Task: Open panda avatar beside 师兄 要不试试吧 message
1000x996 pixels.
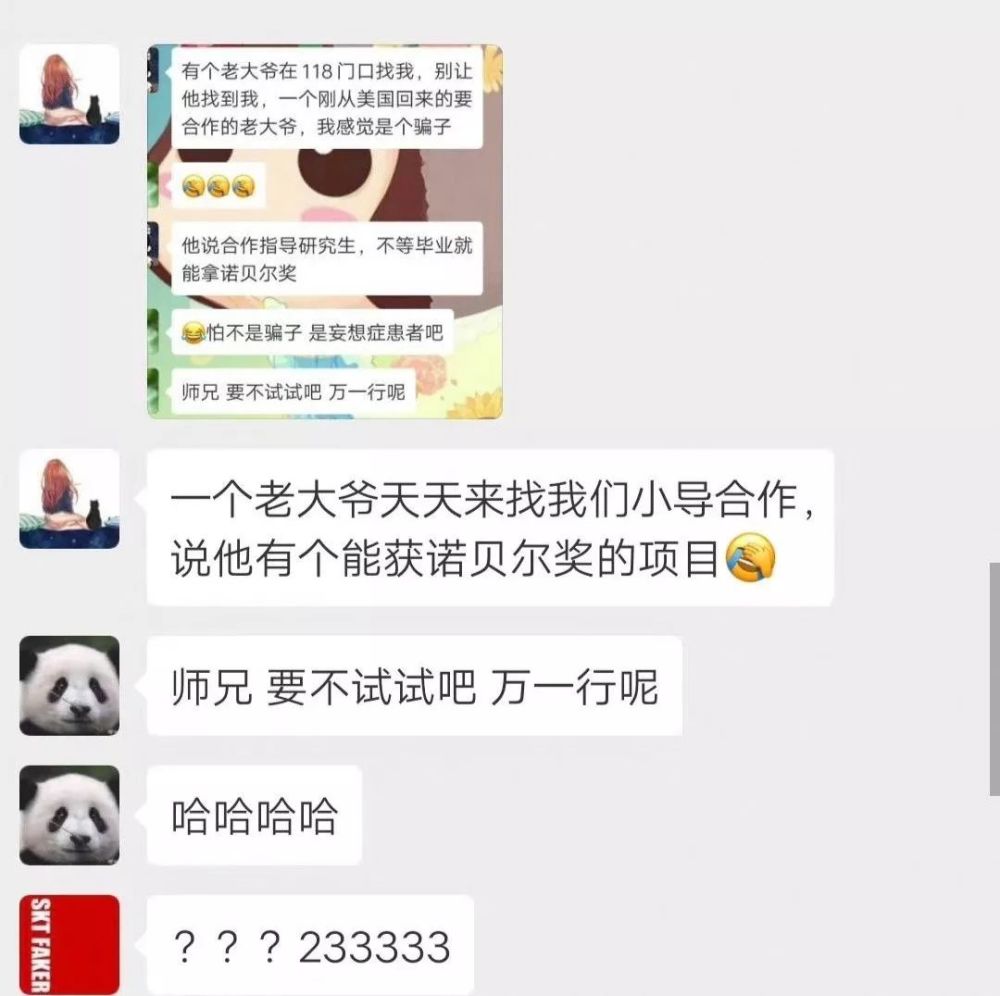Action: click(69, 686)
